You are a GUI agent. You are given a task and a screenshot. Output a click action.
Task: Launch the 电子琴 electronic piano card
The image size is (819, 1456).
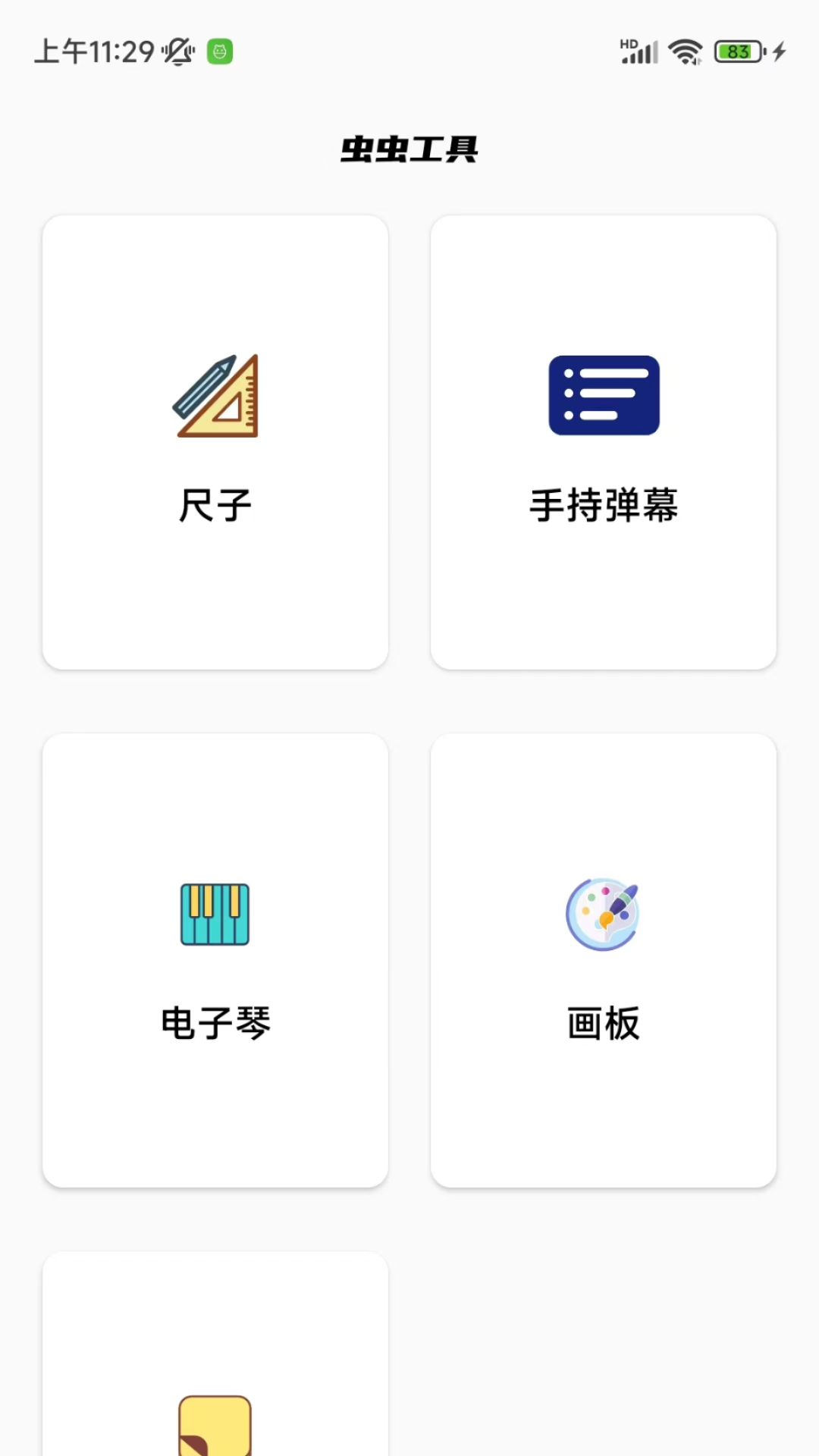click(215, 959)
